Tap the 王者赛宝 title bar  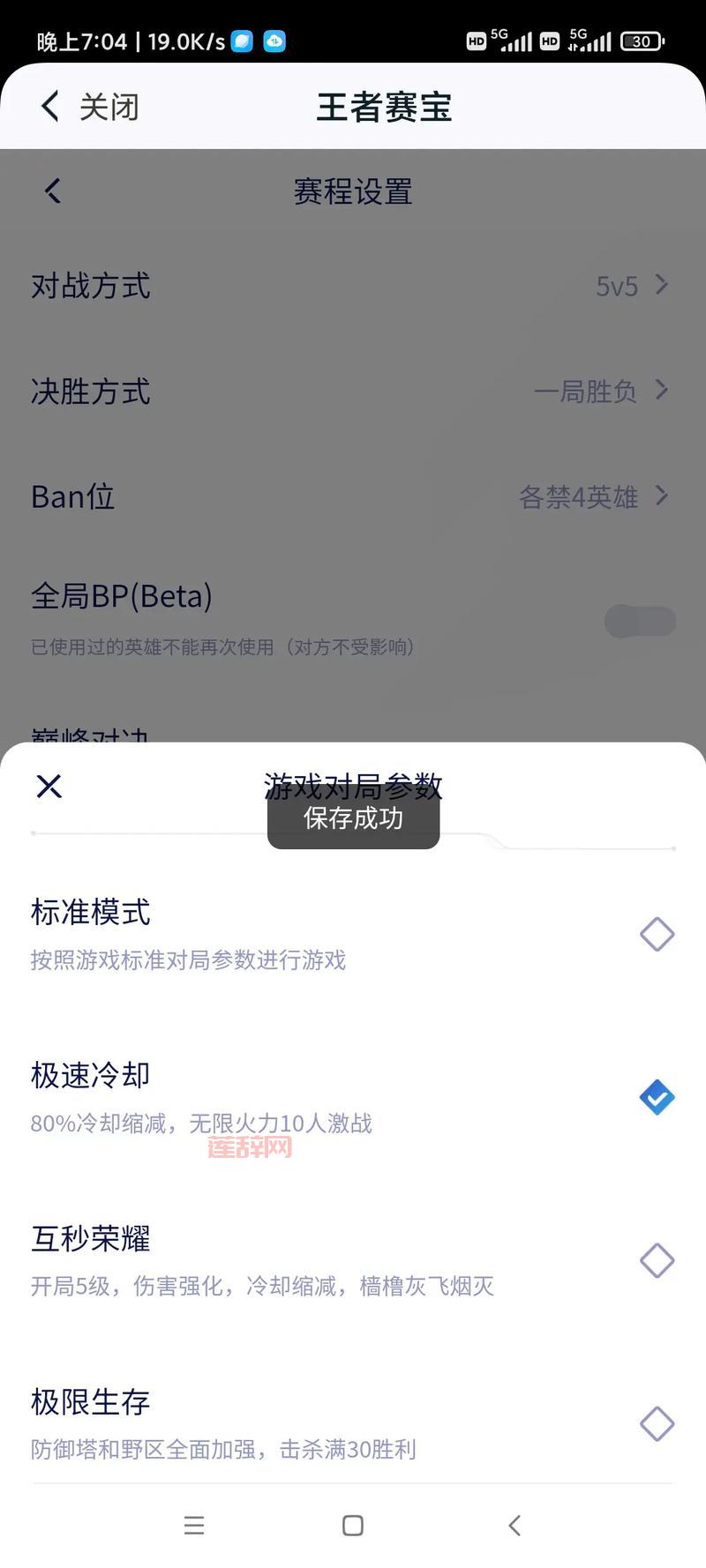click(x=385, y=105)
